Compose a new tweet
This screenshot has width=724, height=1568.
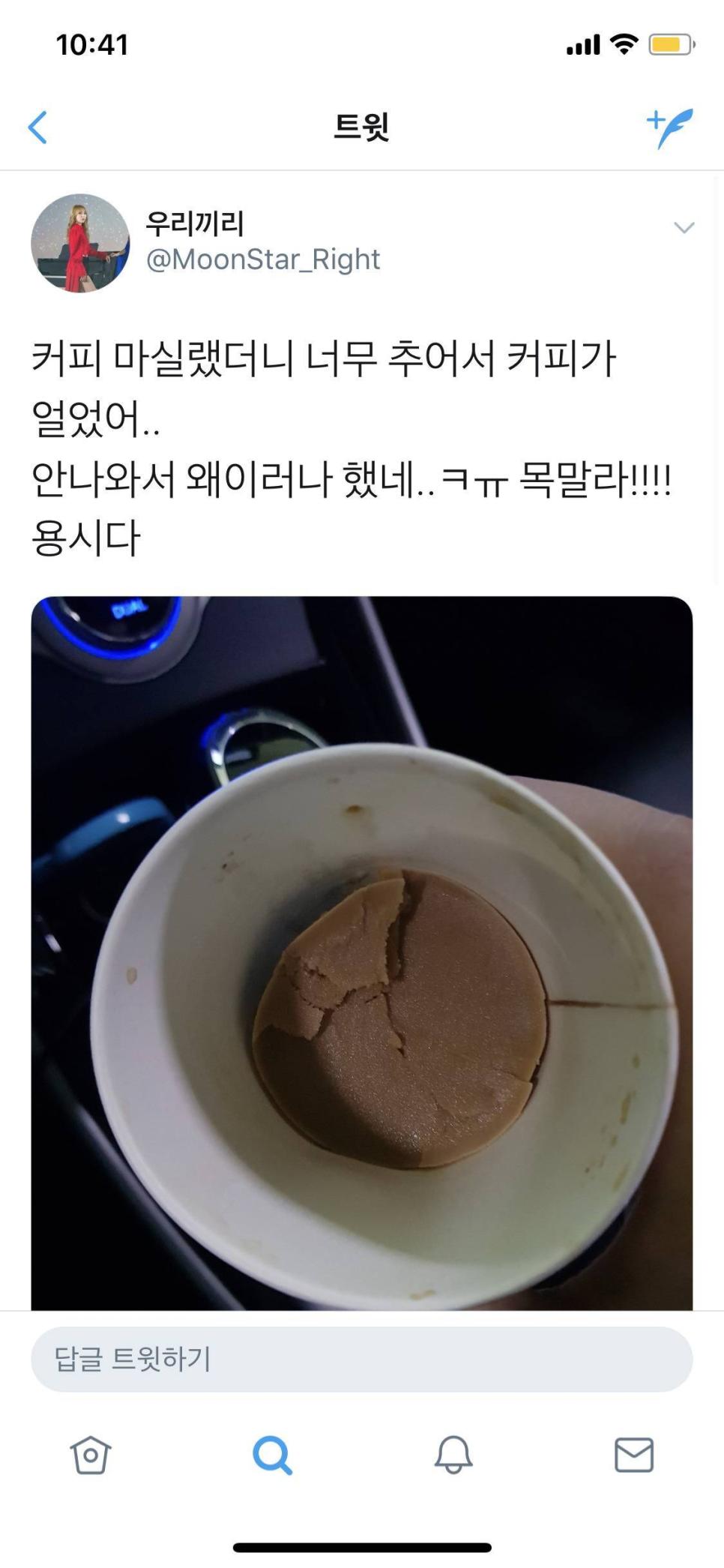(x=669, y=127)
